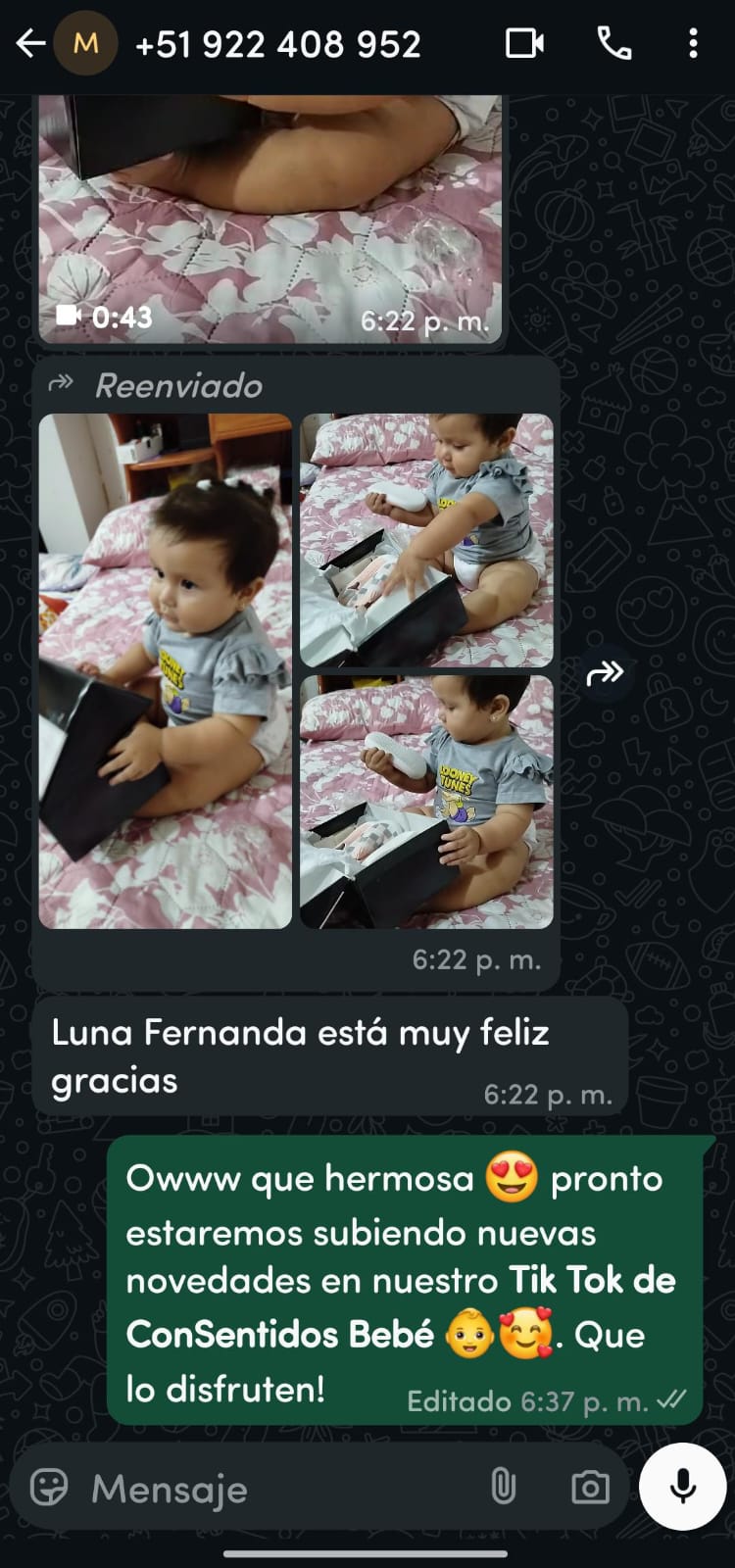Attach a file with the paperclip
This screenshot has width=735, height=1568.
coord(503,1487)
